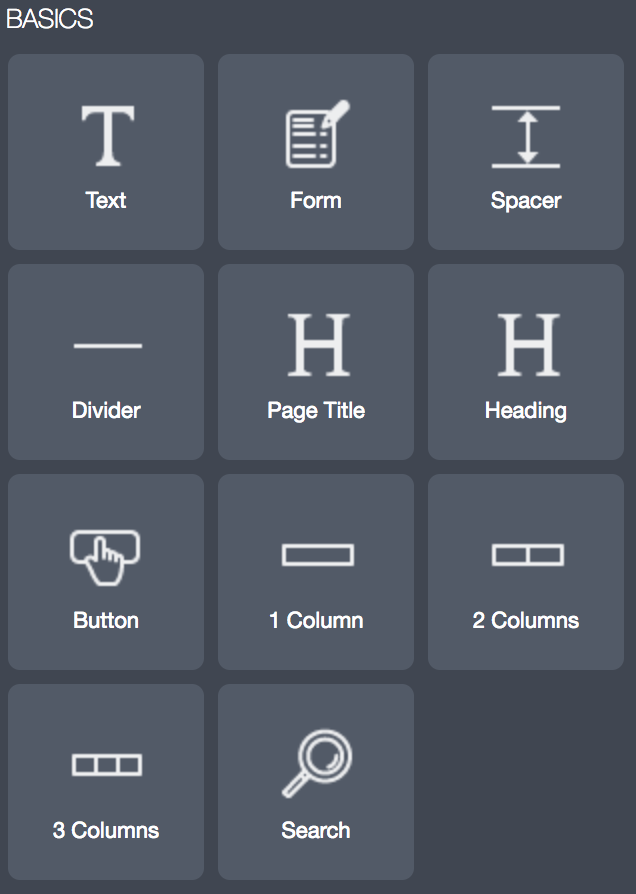Choose the Spacer element
Viewport: 636px width, 894px height.
click(526, 152)
